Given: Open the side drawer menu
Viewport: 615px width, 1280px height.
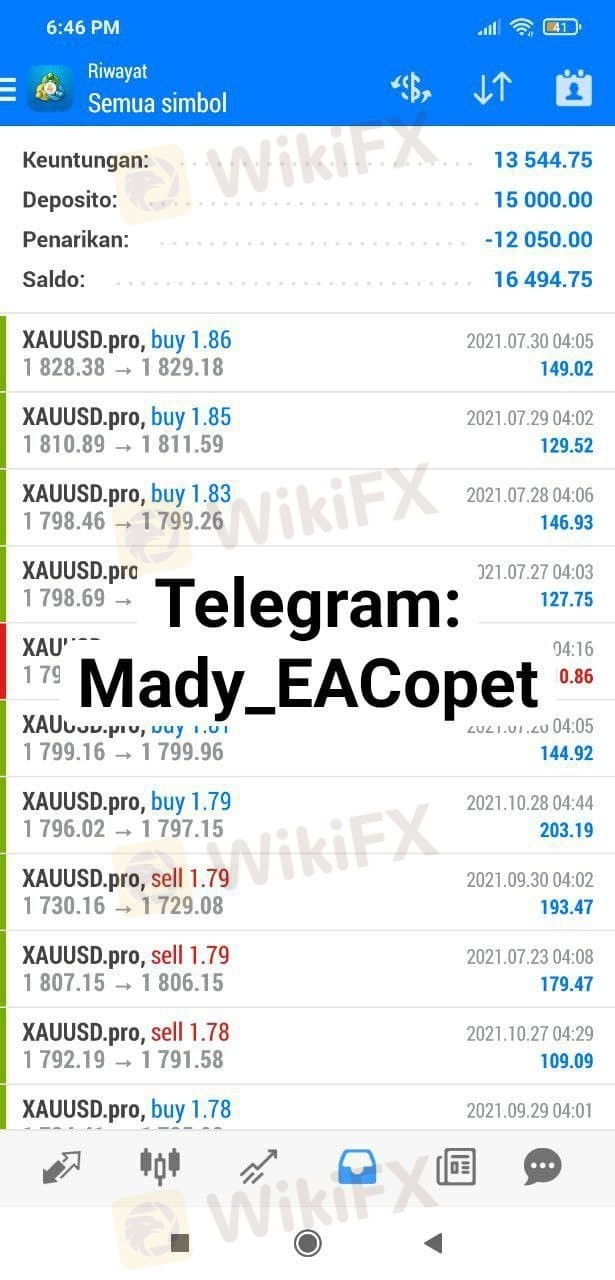Looking at the screenshot, I should coord(8,89).
